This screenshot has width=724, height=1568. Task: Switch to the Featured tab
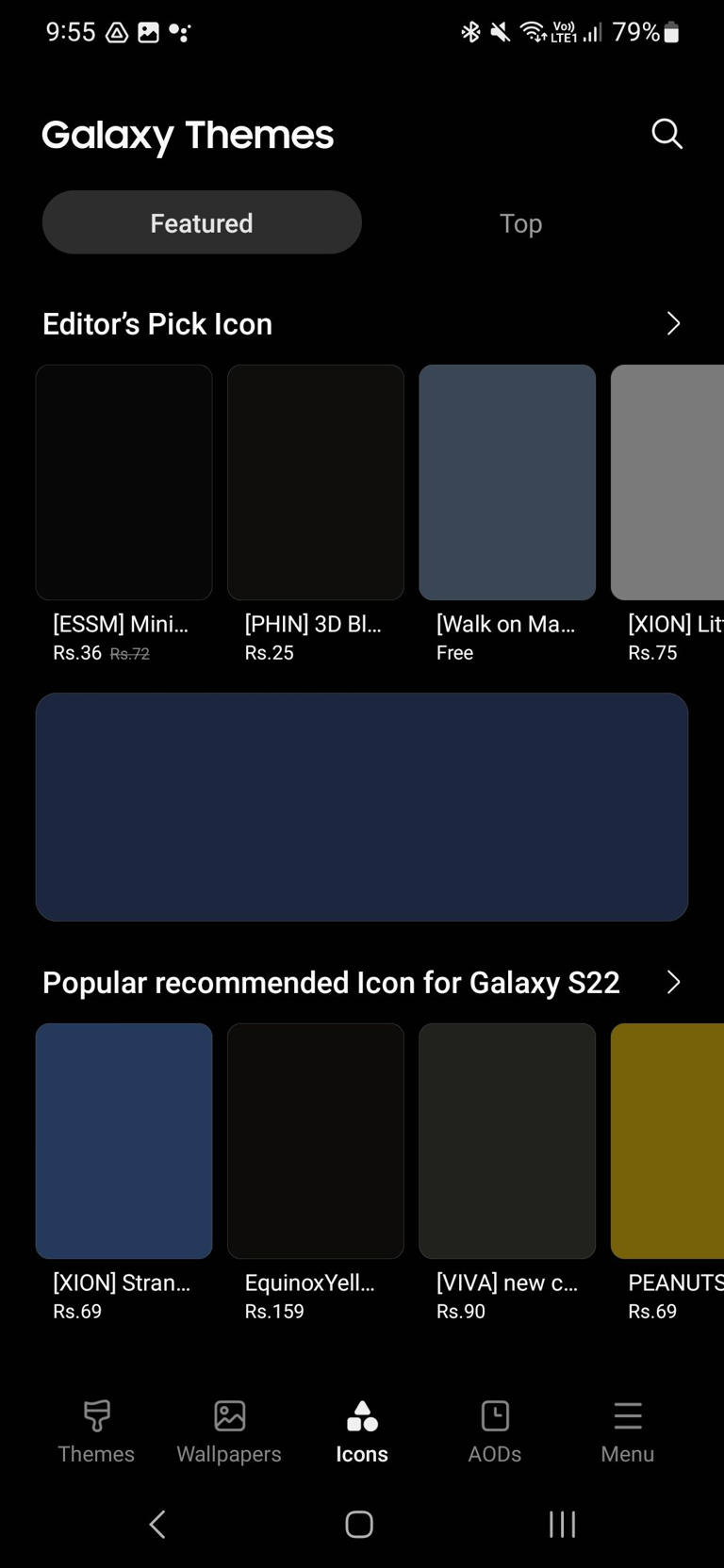201,222
